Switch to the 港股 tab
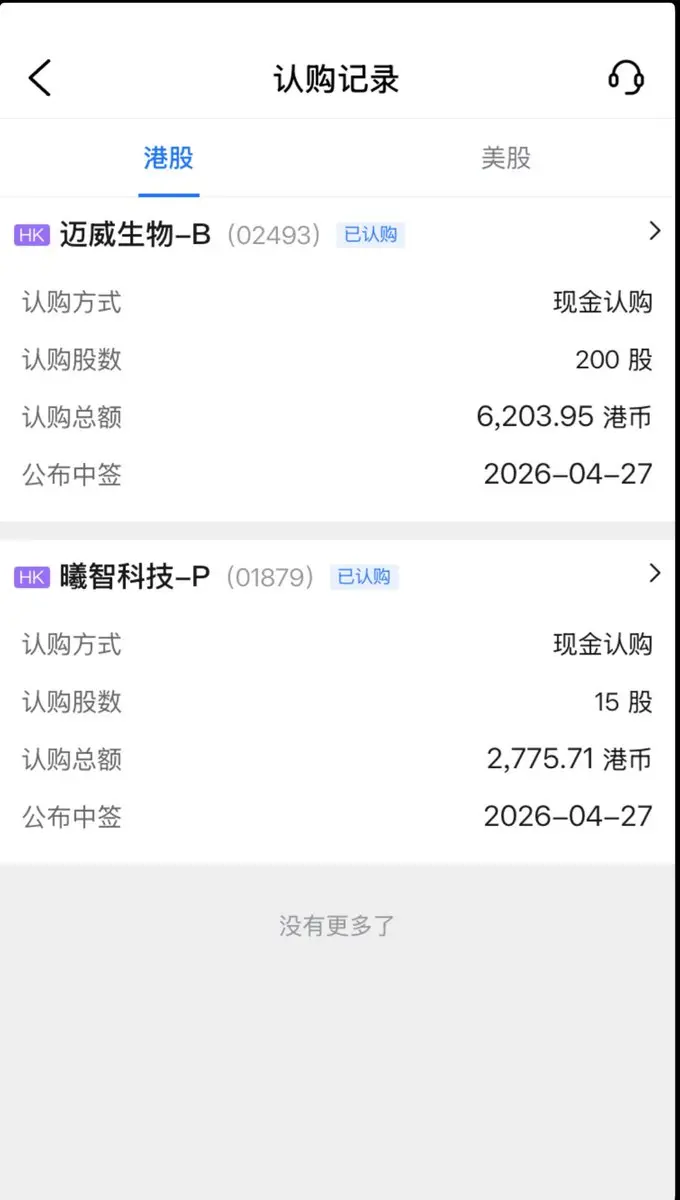The height and width of the screenshot is (1200, 680). tap(169, 158)
